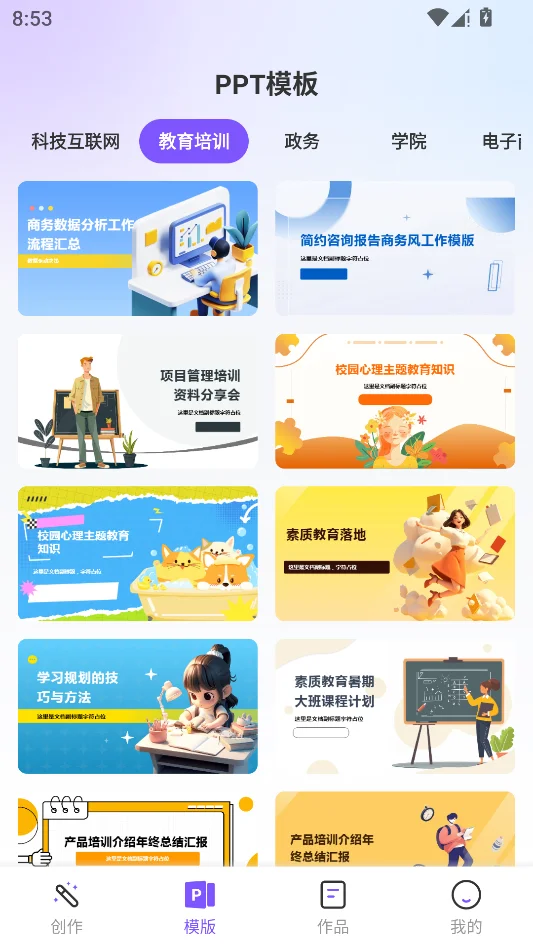Viewport: 533px width, 948px height.
Task: Open the orange 校园心理主题教育知识 template
Action: pyautogui.click(x=395, y=401)
